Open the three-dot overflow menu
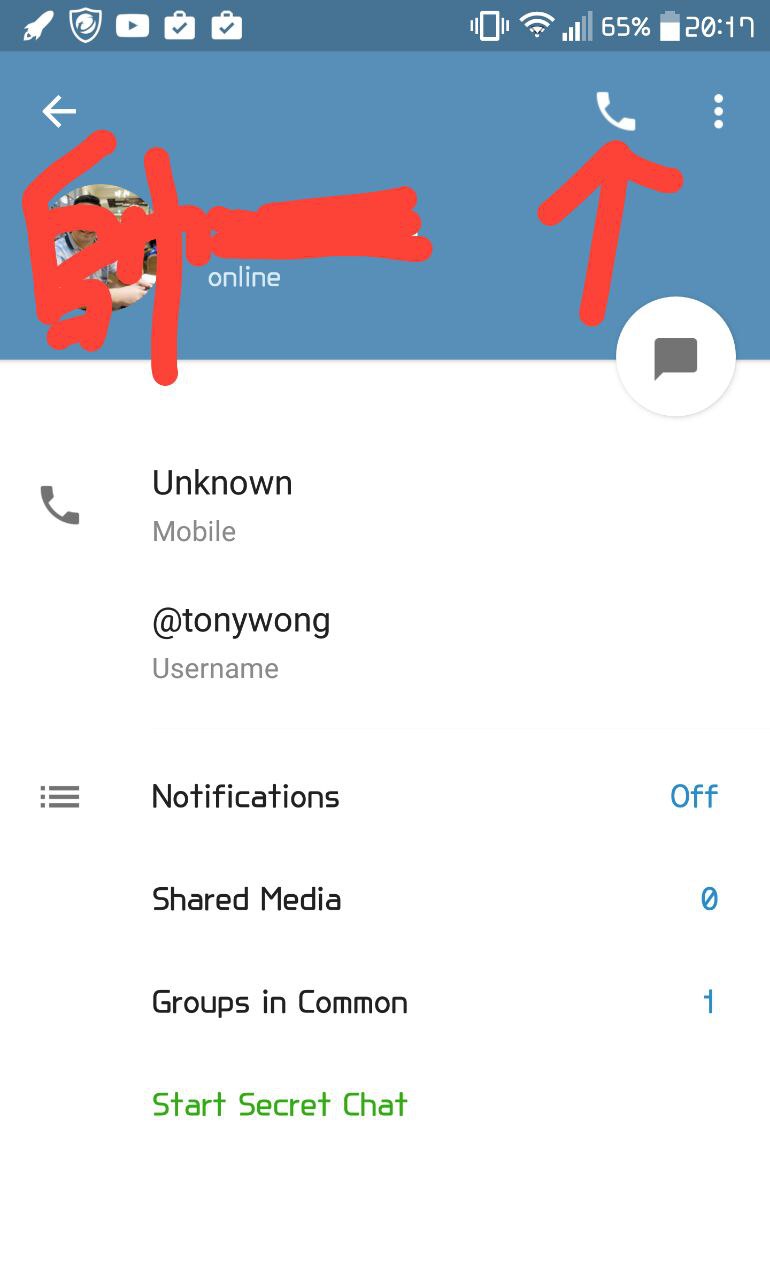Image resolution: width=770 pixels, height=1280 pixels. (x=718, y=111)
